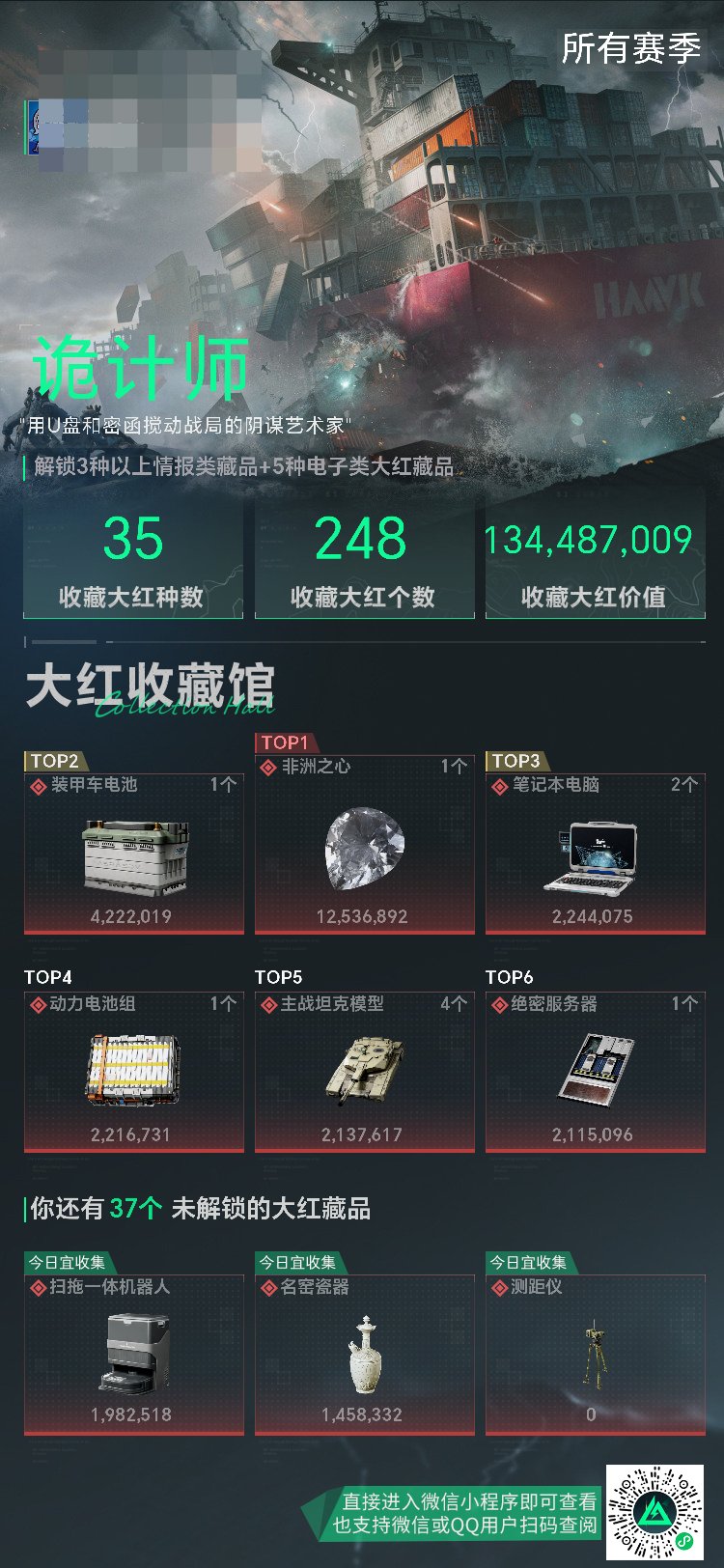This screenshot has width=724, height=1568.
Task: Click the 动力电池组 red diamond icon
Action: [40, 1006]
